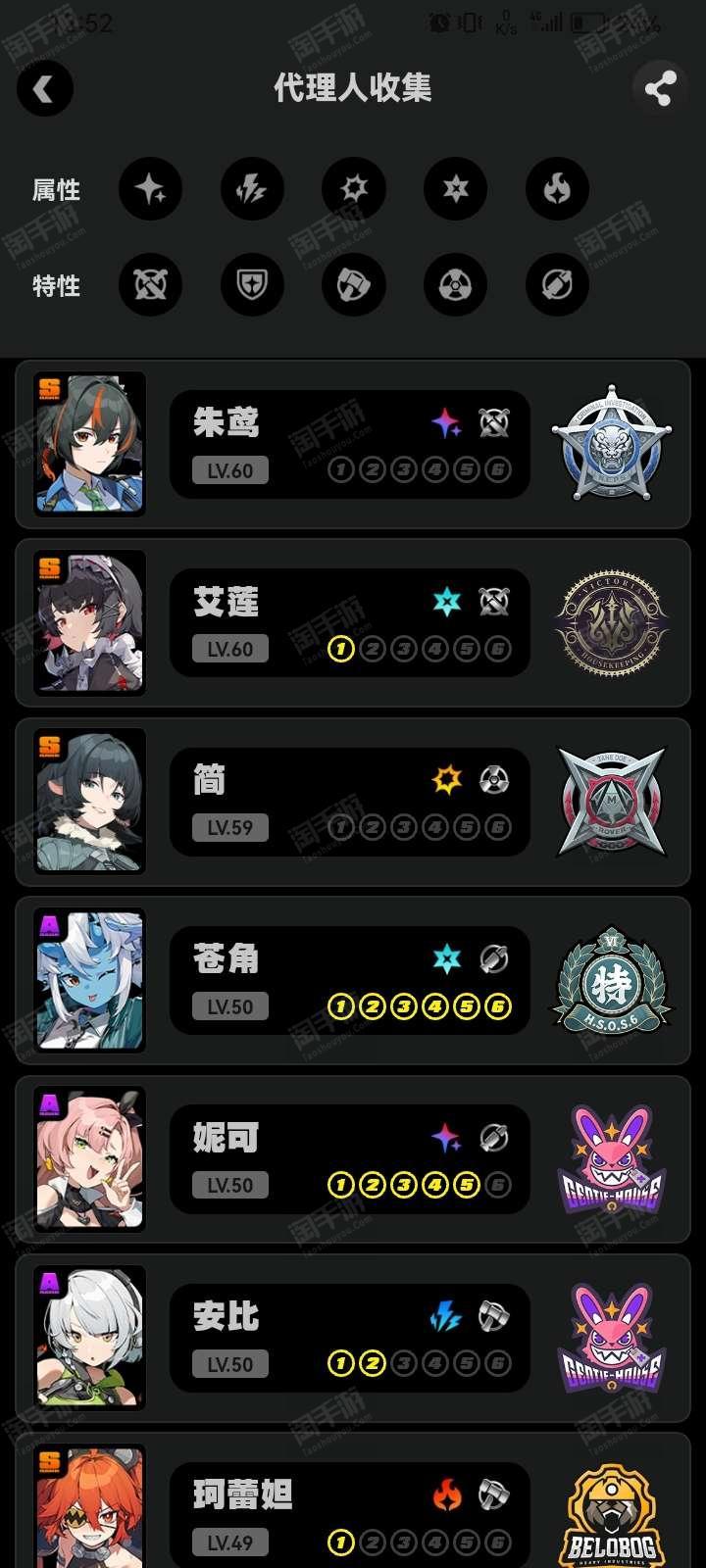
Task: Filter agents by defense shield specialty
Action: tap(252, 285)
